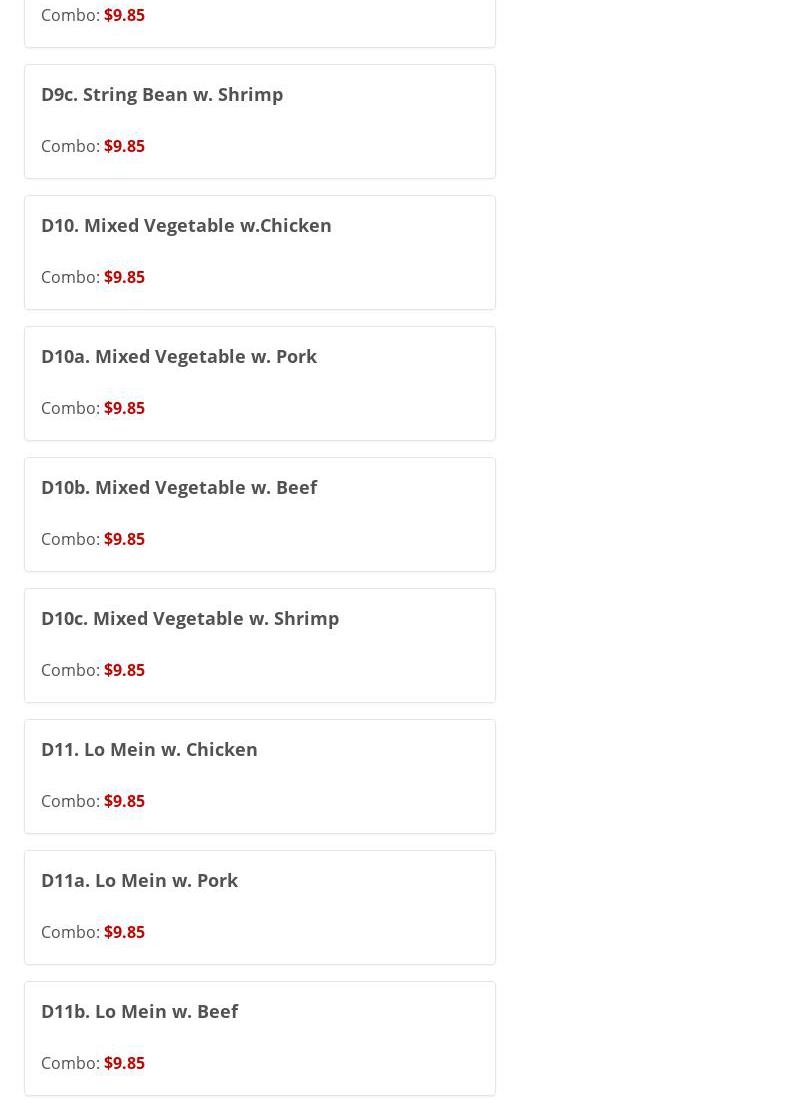This screenshot has width=785, height=1100.
Task: Select D10. Mixed Vegetable w.Chicken combo
Action: (186, 226)
